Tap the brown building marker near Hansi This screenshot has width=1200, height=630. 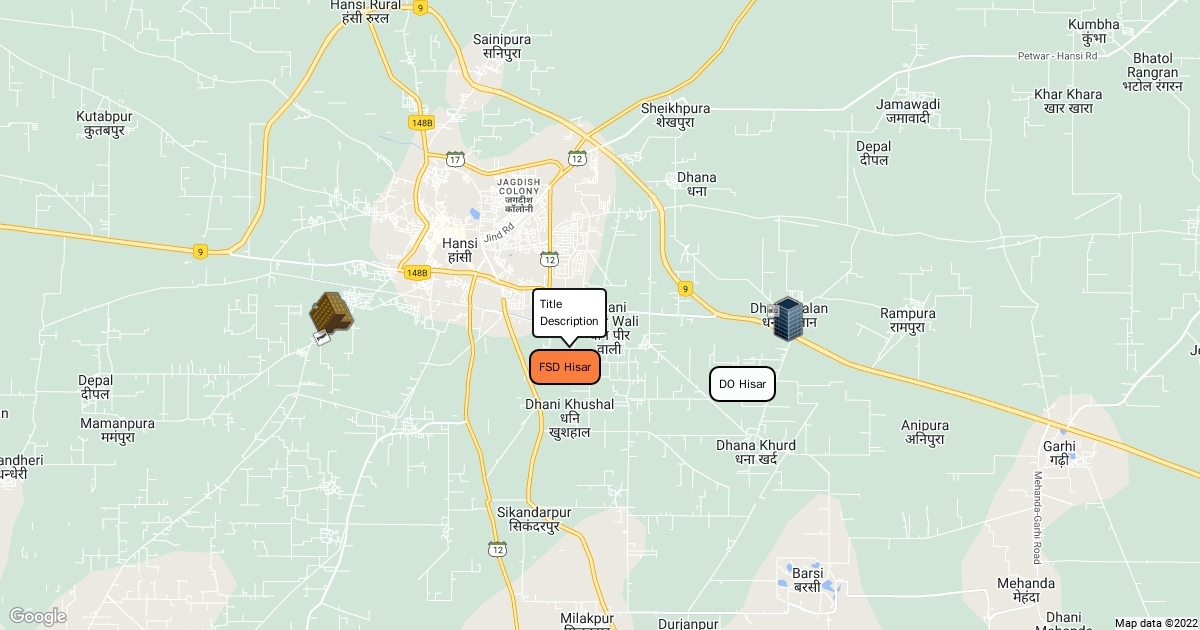tap(330, 313)
